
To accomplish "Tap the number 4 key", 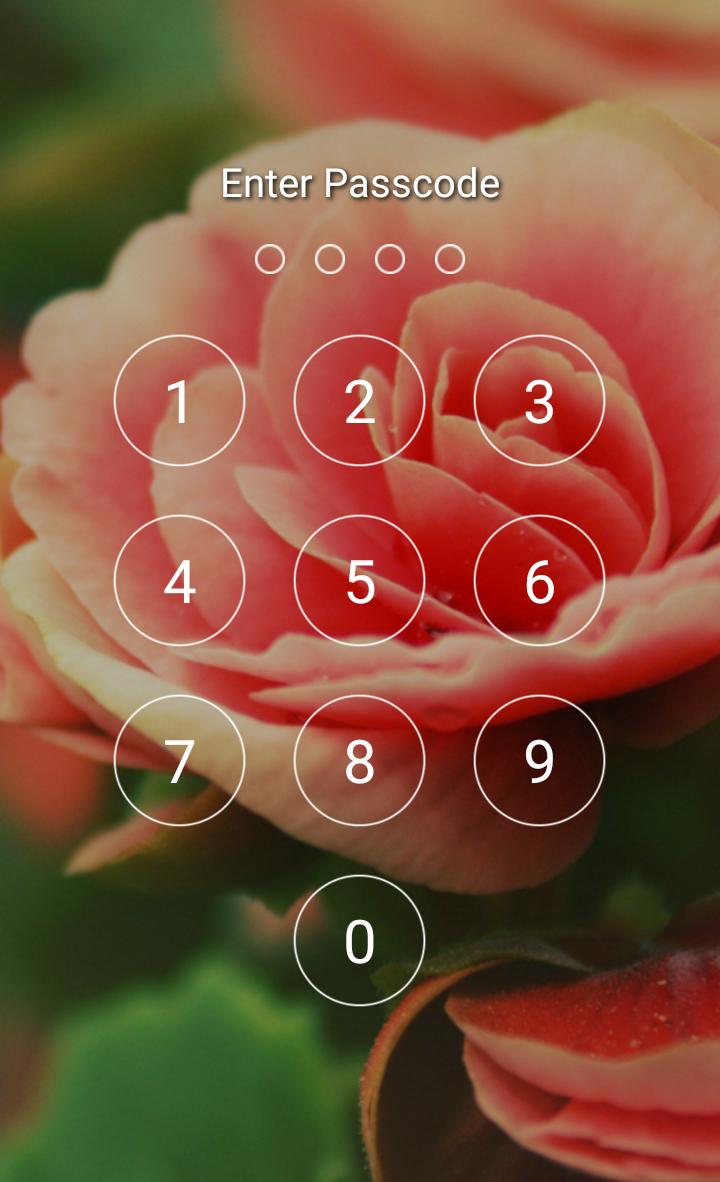I will tap(179, 581).
